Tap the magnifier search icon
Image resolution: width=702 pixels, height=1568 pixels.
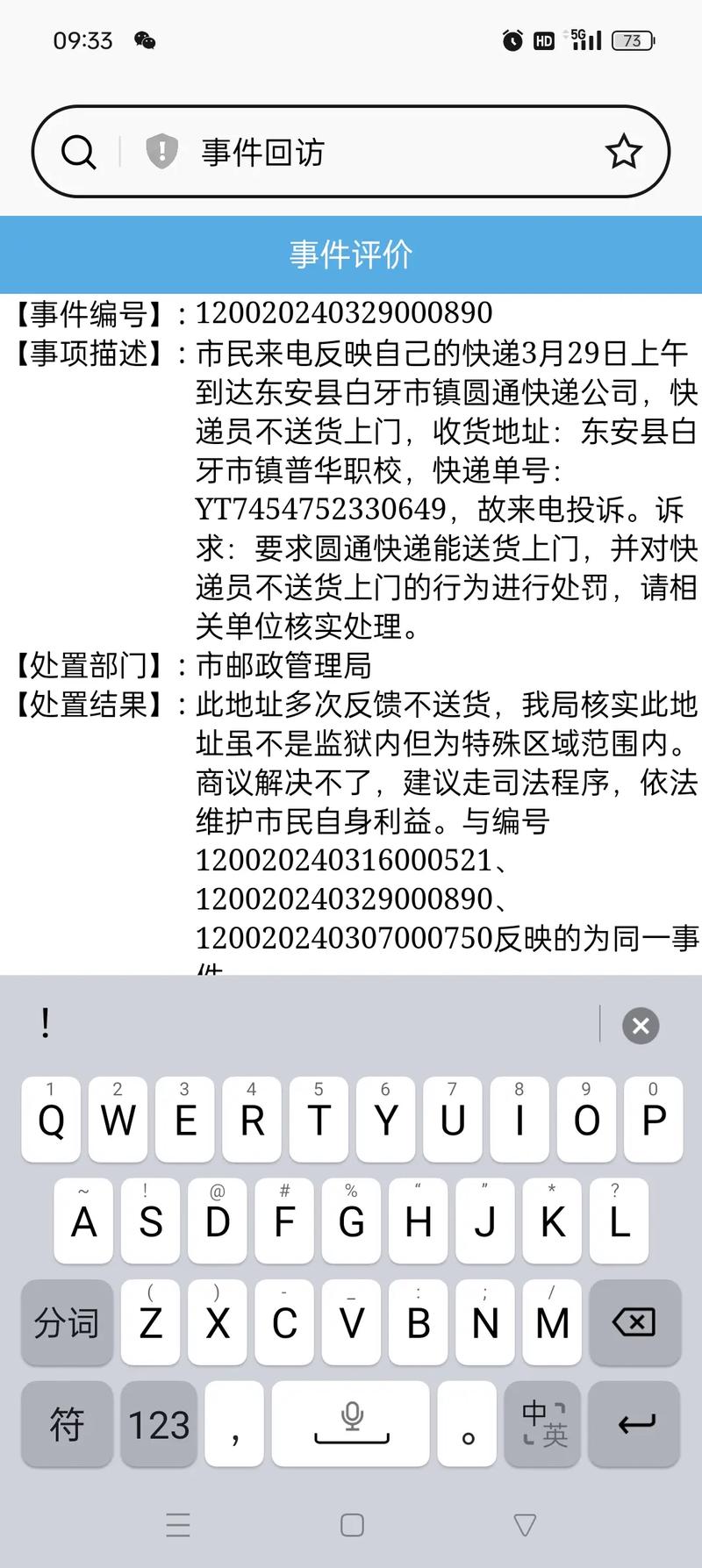pos(79,151)
